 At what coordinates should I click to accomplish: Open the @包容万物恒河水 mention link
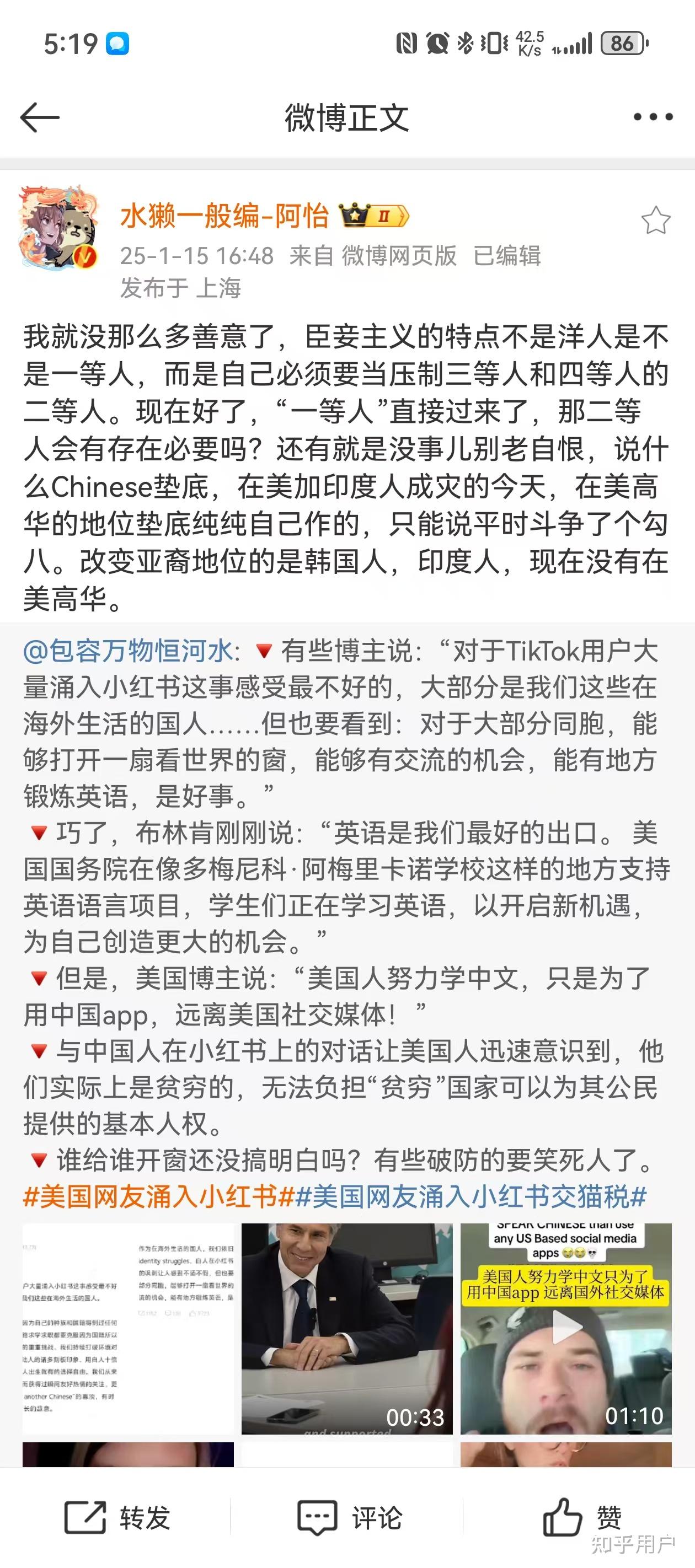128,651
